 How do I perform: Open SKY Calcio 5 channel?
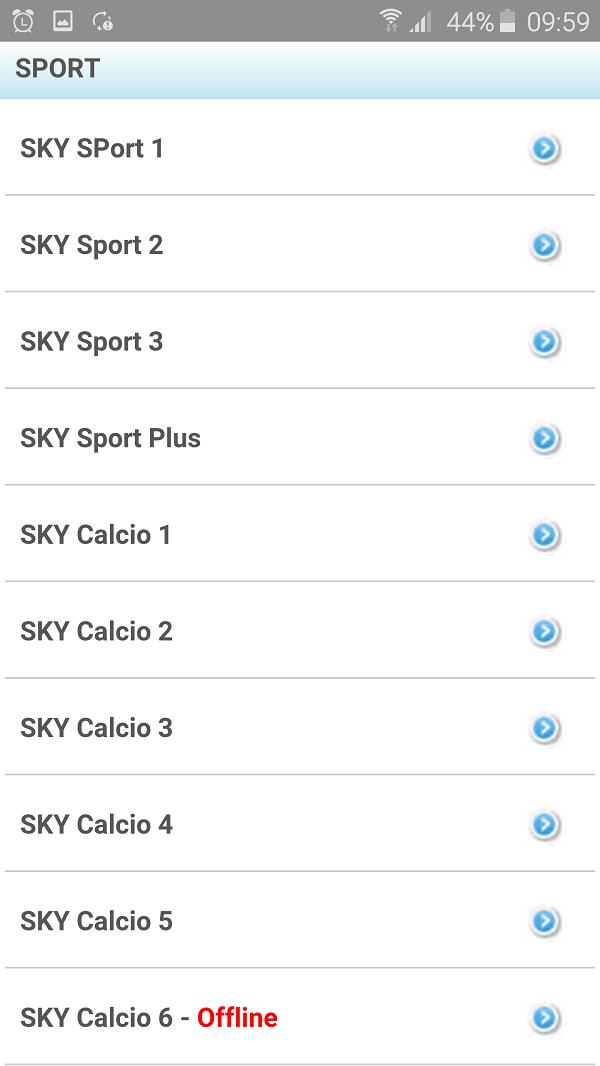(300, 921)
